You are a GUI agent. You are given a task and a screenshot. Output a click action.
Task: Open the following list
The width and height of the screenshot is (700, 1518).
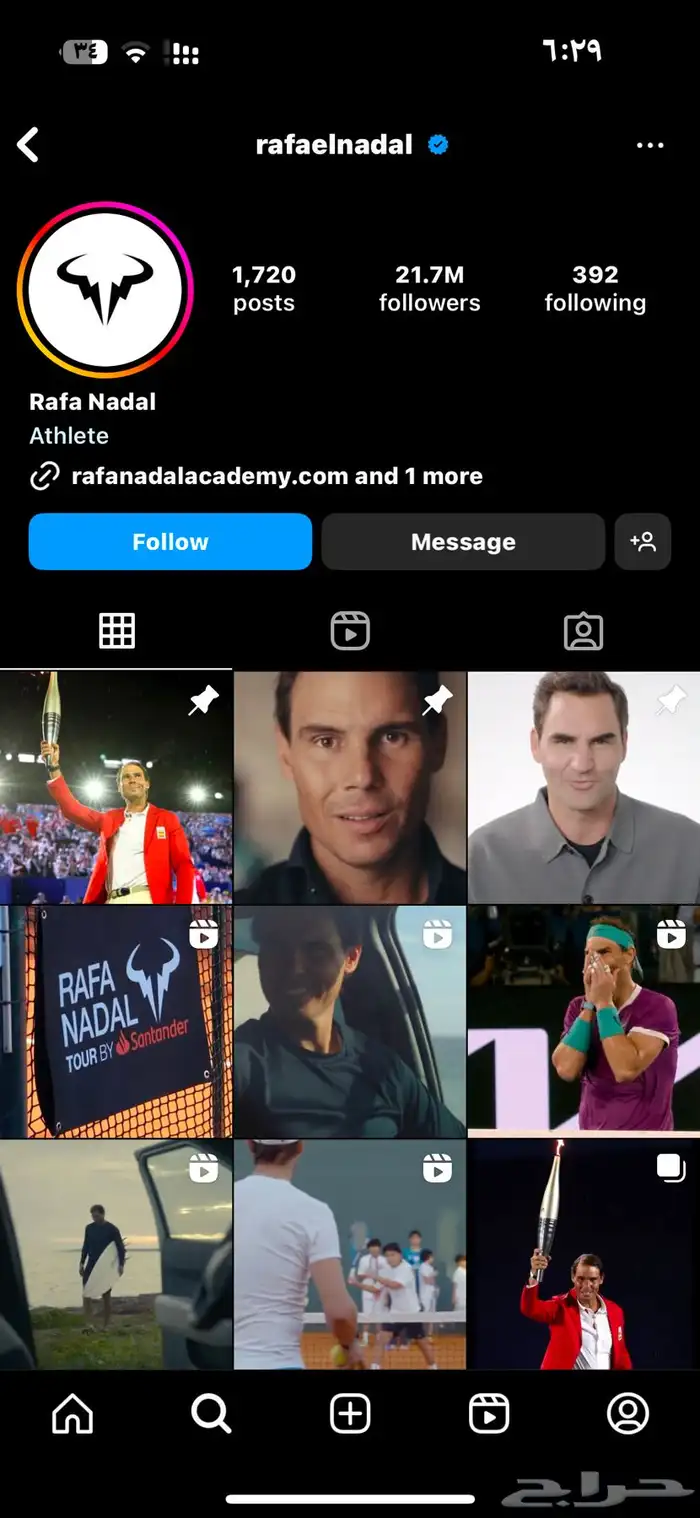(x=595, y=288)
